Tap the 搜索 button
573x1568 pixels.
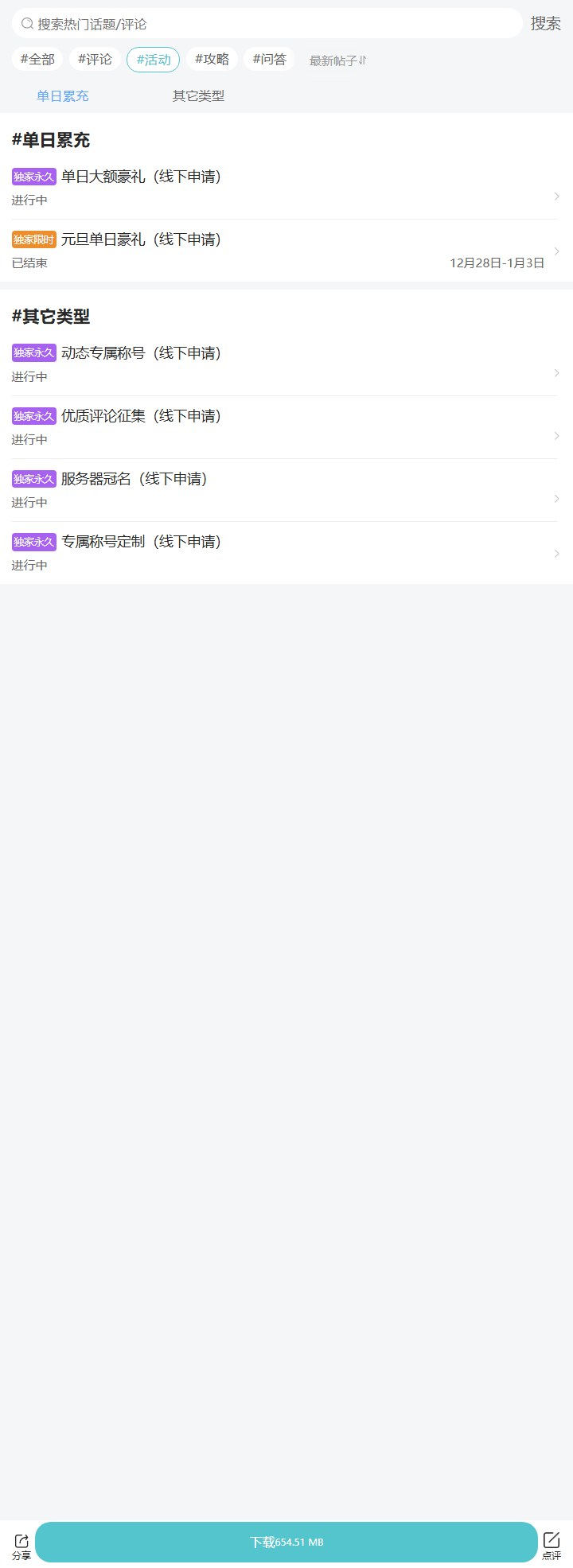tap(545, 24)
